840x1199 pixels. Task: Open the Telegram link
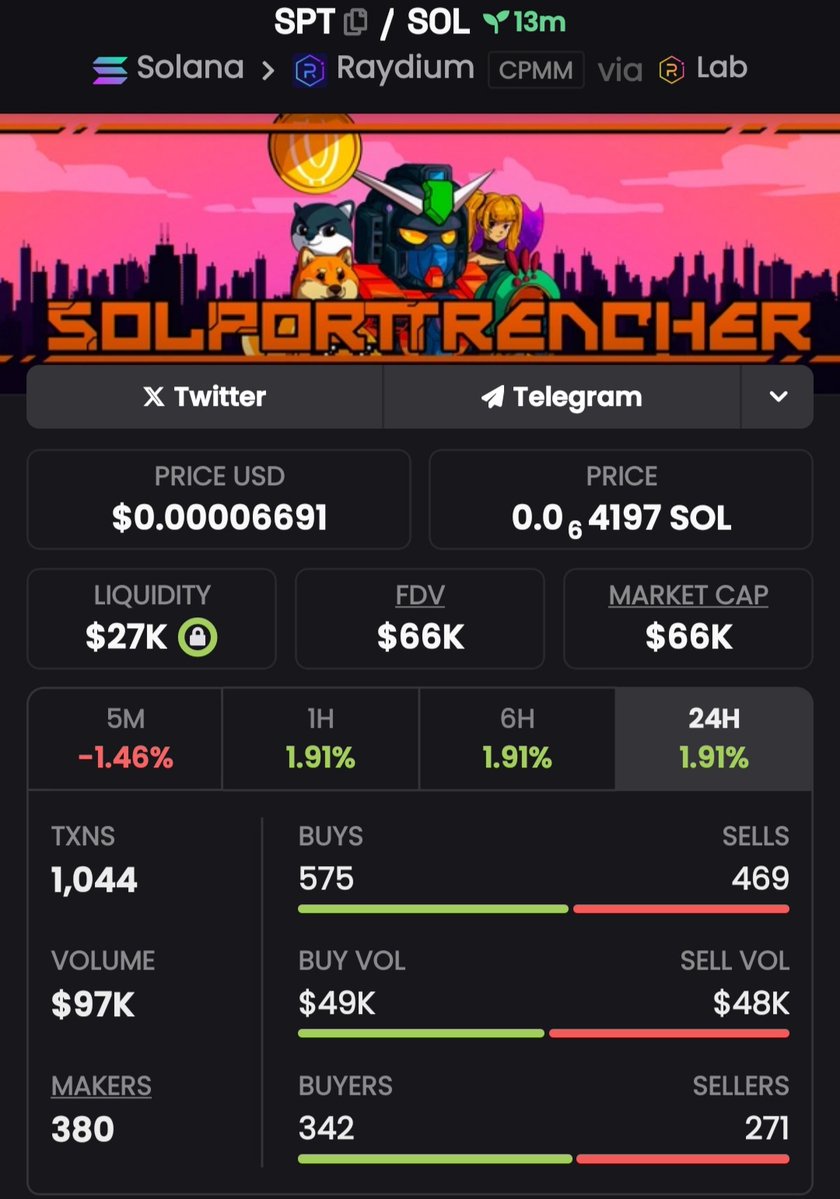[x=561, y=397]
